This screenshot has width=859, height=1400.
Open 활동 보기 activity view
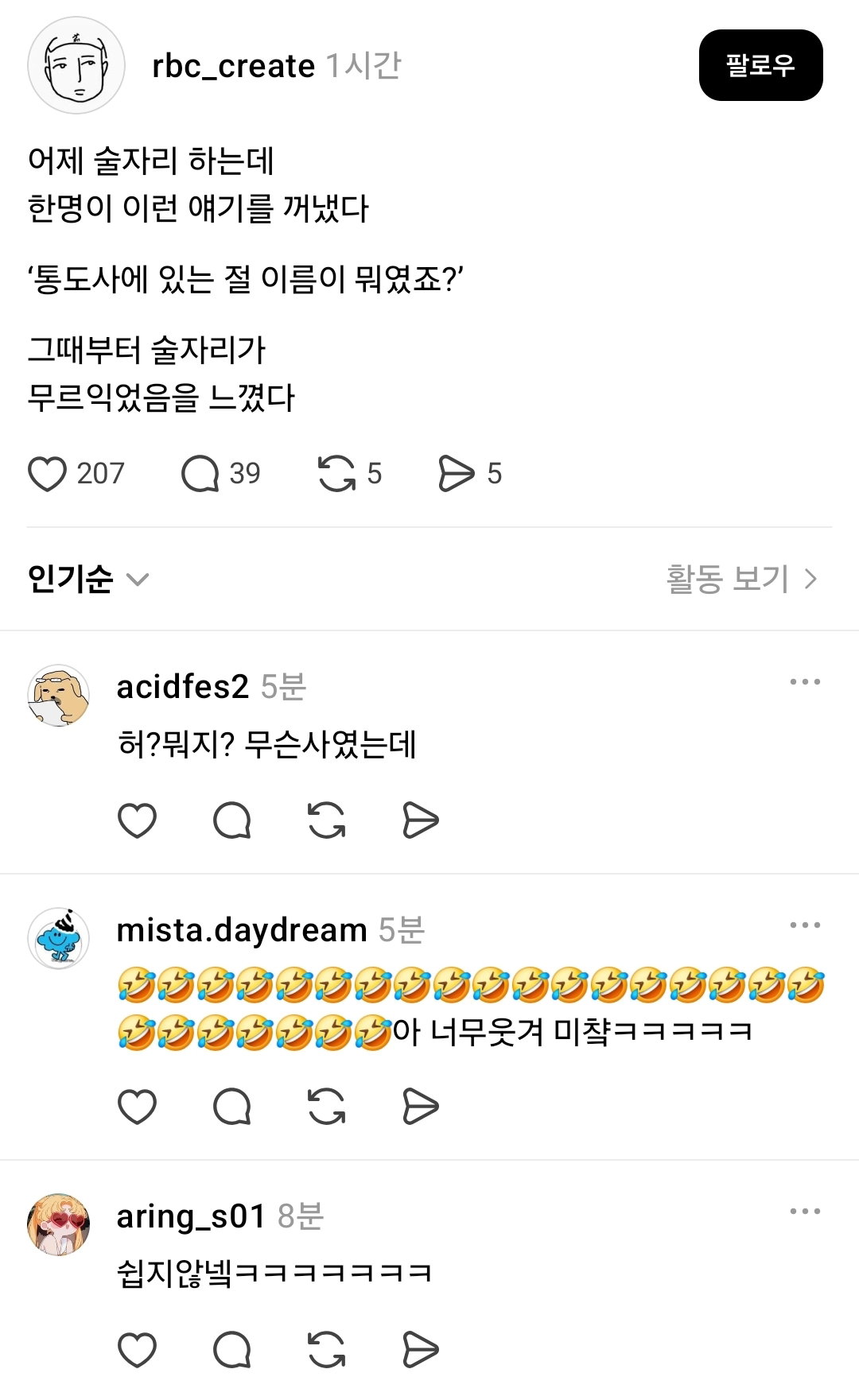(x=741, y=579)
